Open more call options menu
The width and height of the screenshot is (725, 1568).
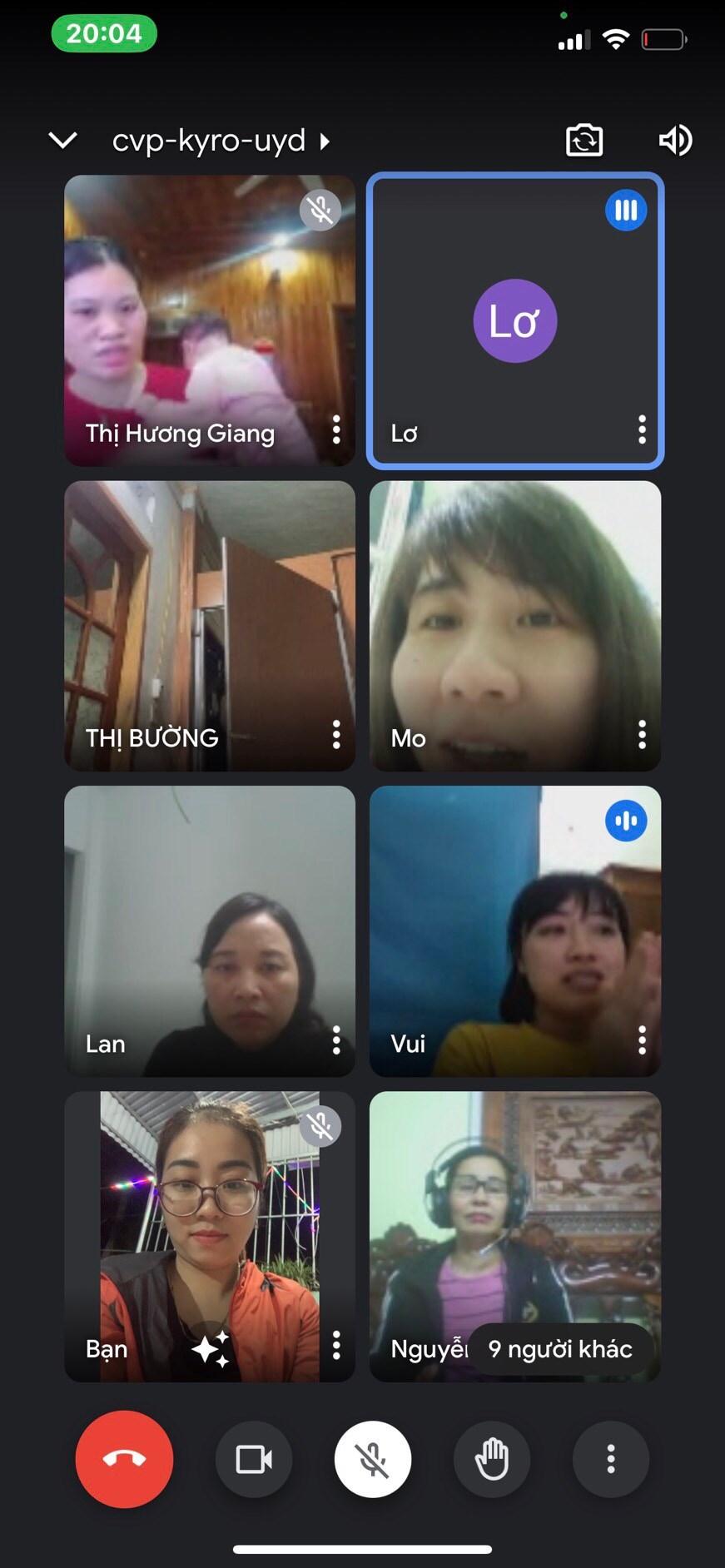(610, 1459)
